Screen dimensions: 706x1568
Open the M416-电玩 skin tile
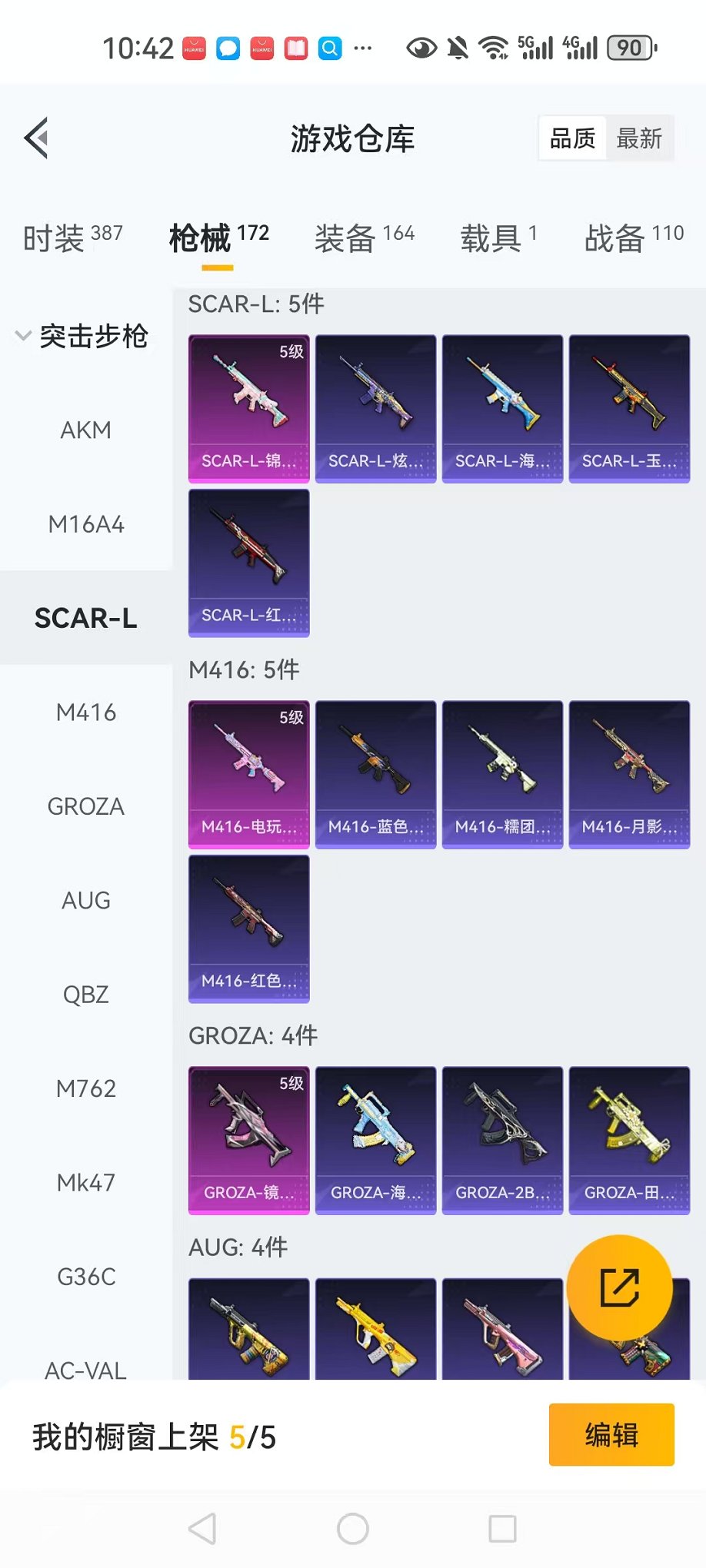(x=248, y=774)
